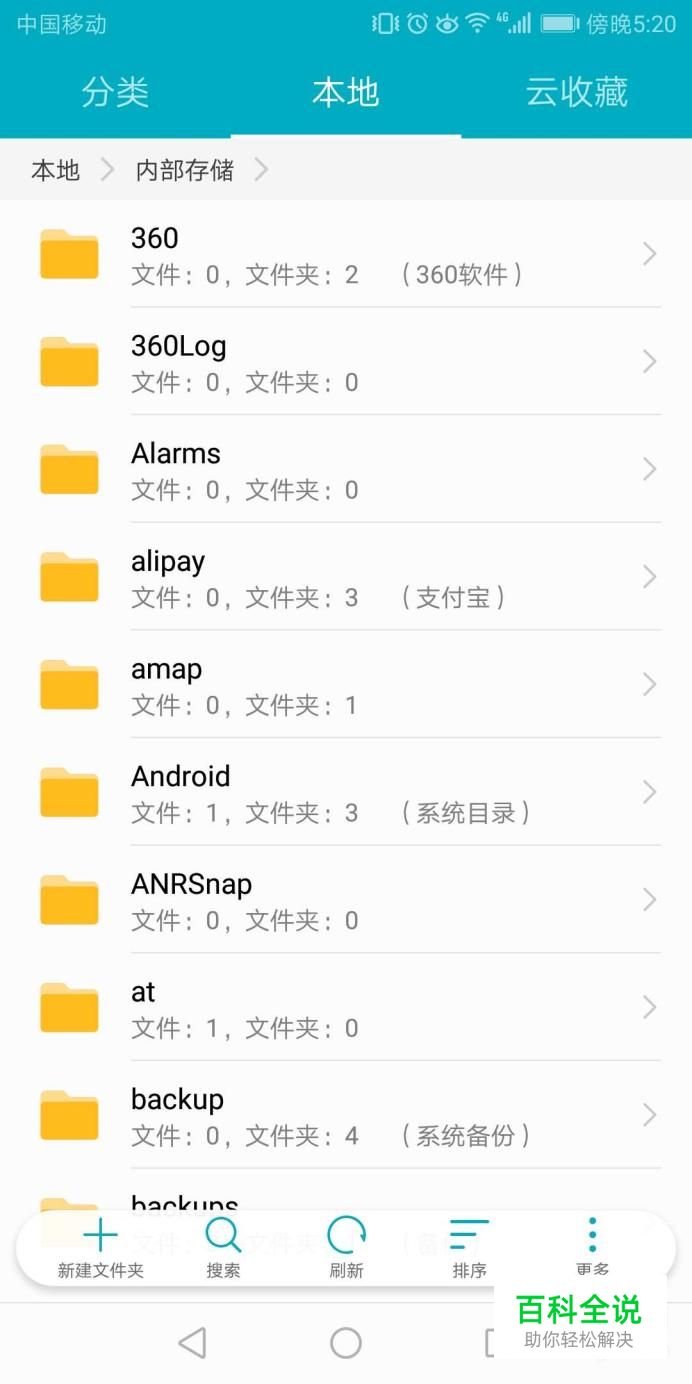Switch to the 分类 tab

[x=115, y=92]
